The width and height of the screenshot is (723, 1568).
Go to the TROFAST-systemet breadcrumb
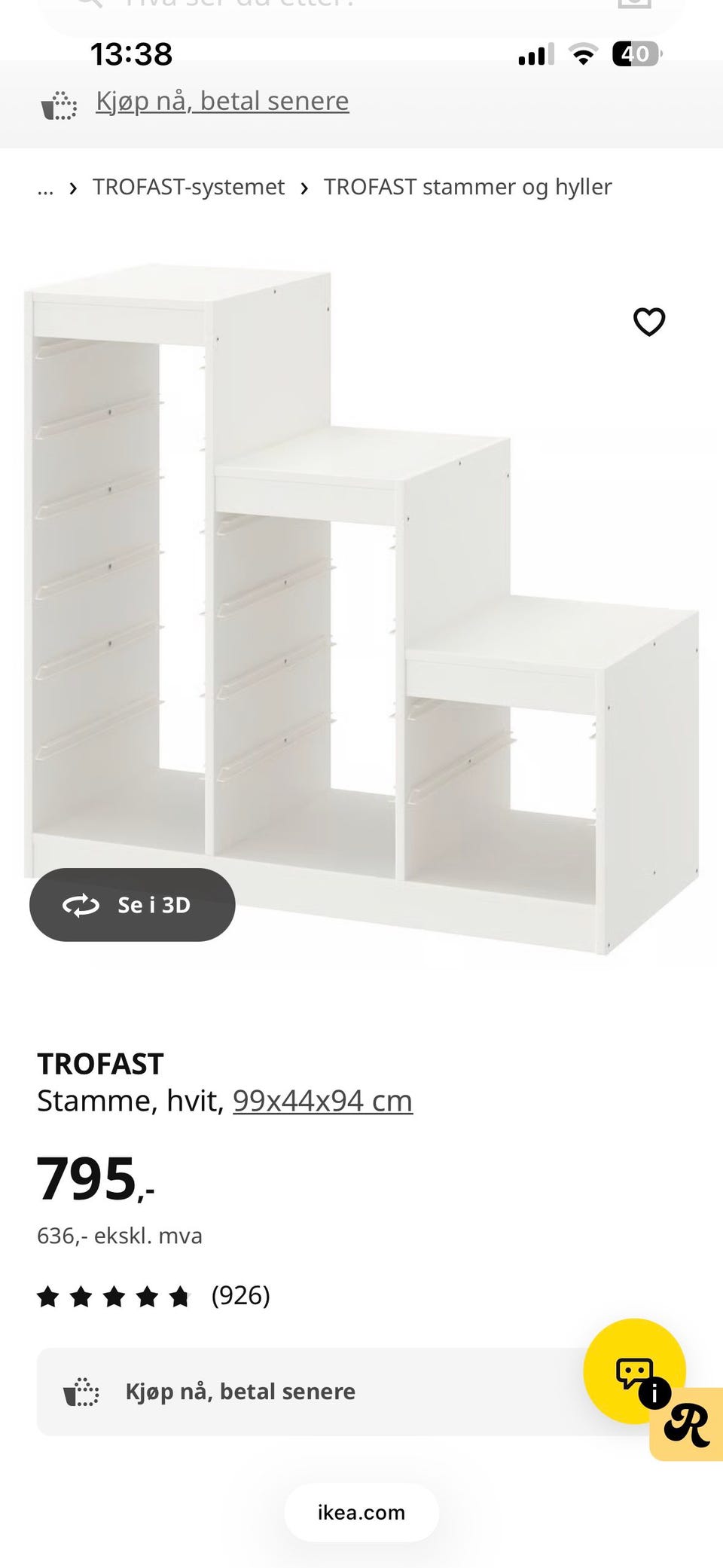point(188,187)
